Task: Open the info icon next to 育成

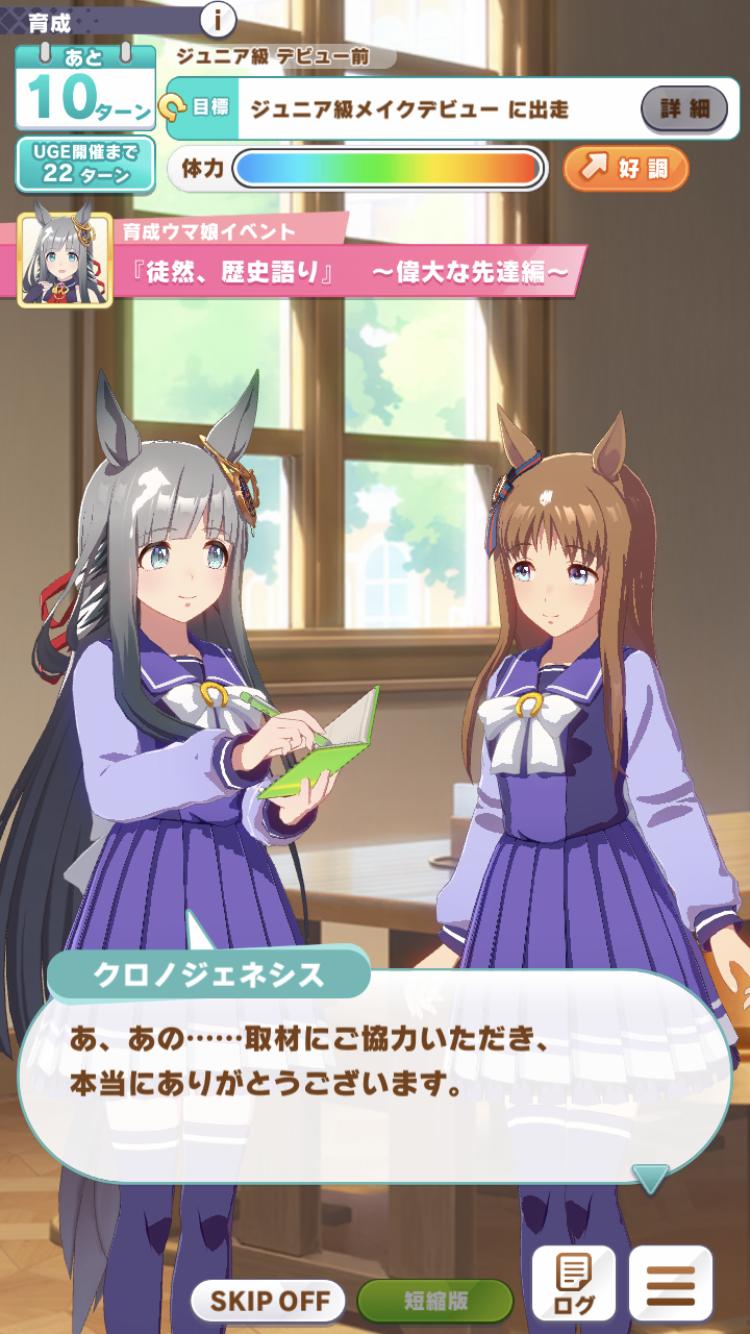Action: click(x=218, y=18)
